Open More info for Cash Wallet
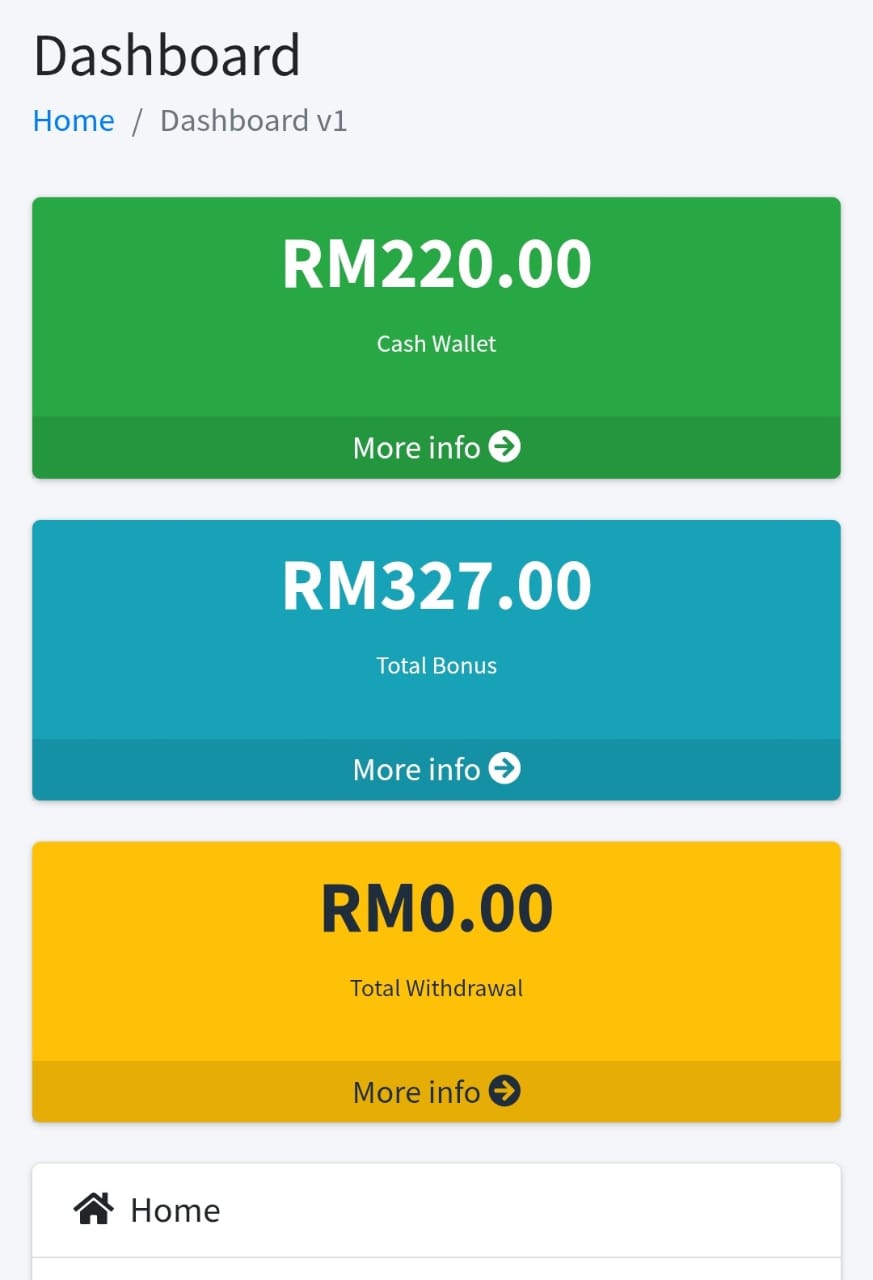The width and height of the screenshot is (873, 1280). [x=435, y=447]
